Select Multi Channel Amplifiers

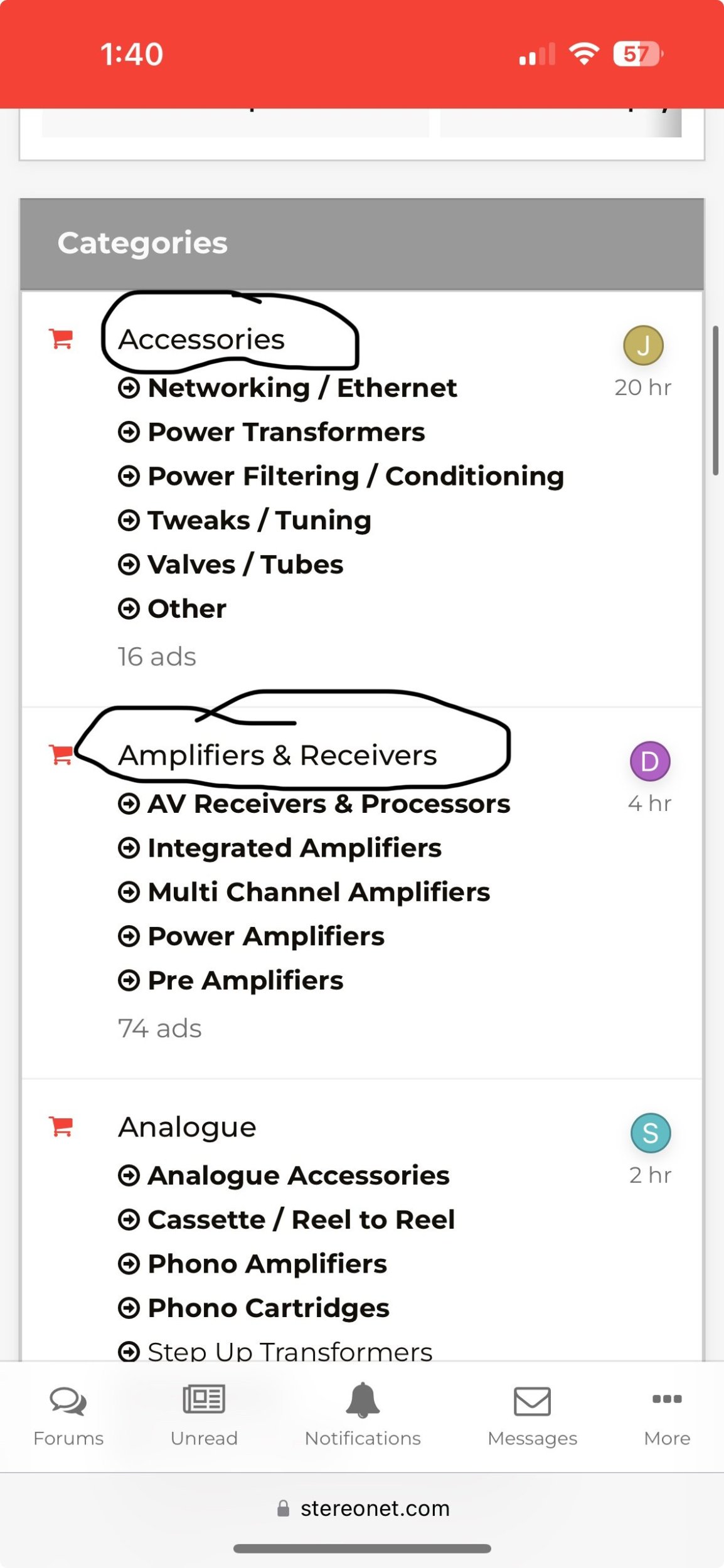(x=319, y=892)
